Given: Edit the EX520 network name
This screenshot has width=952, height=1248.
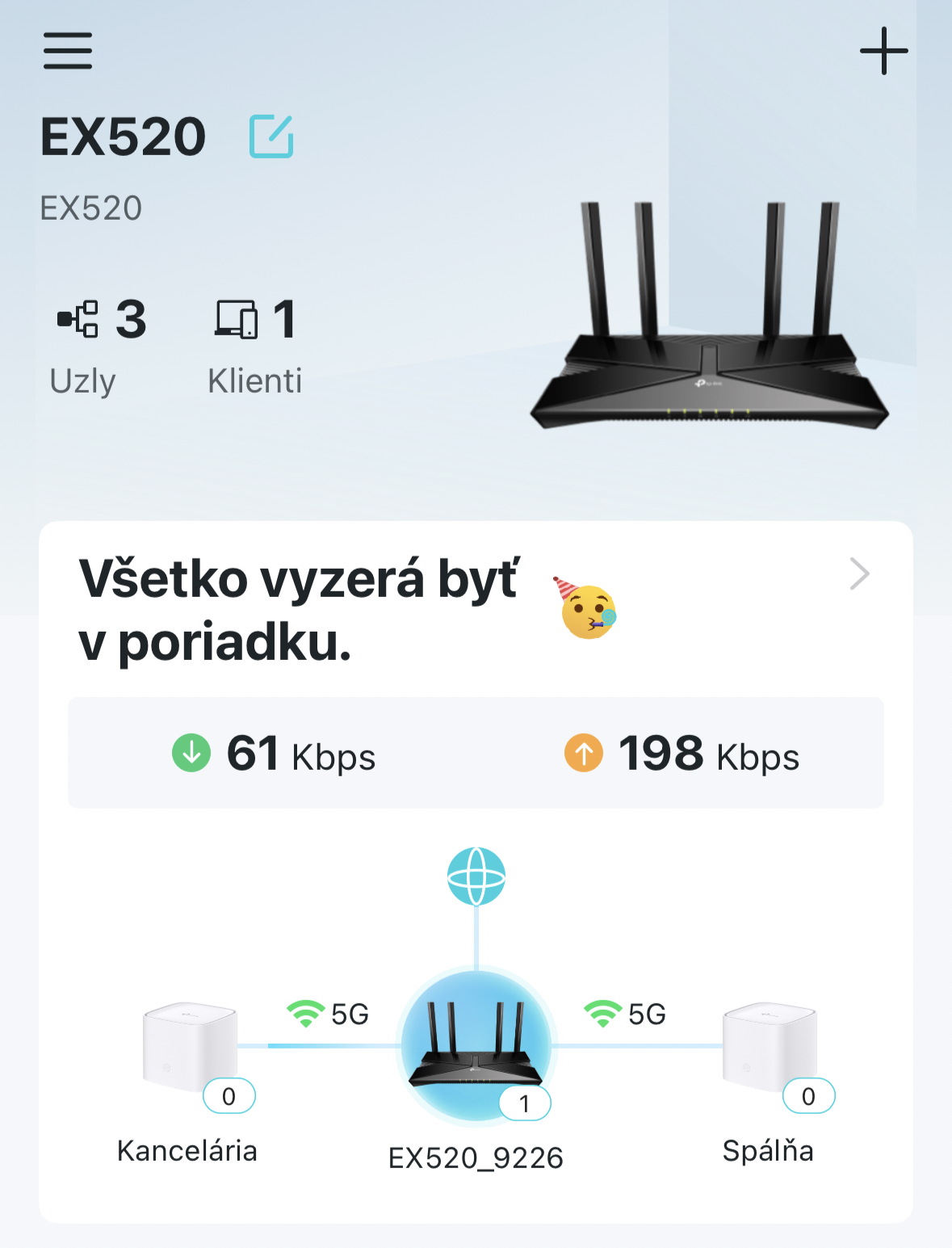Looking at the screenshot, I should [271, 136].
